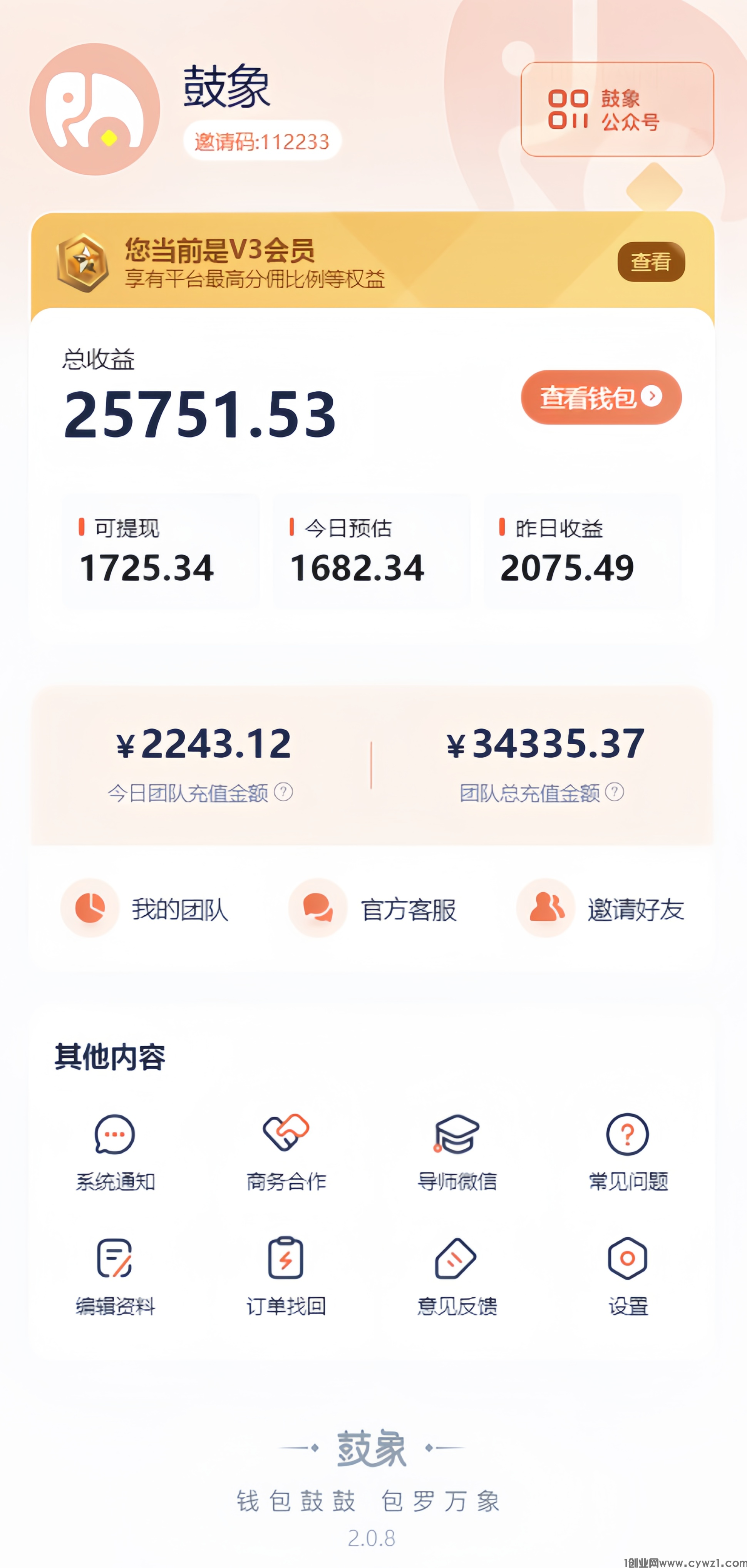Tap 查看 on the V3 member banner
This screenshot has height=1568, width=747.
coord(651,262)
